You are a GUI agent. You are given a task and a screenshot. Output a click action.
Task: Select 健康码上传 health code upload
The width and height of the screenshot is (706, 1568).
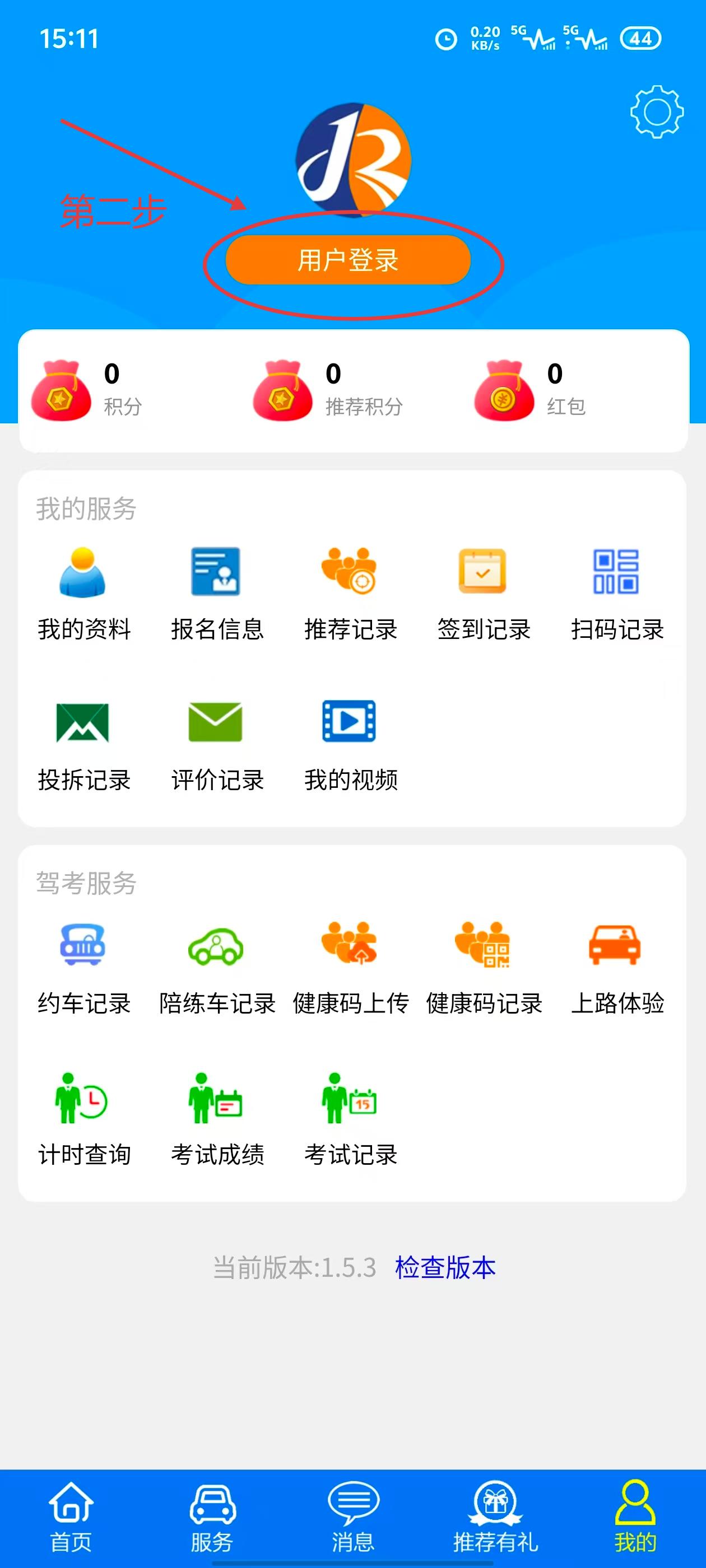tap(350, 968)
